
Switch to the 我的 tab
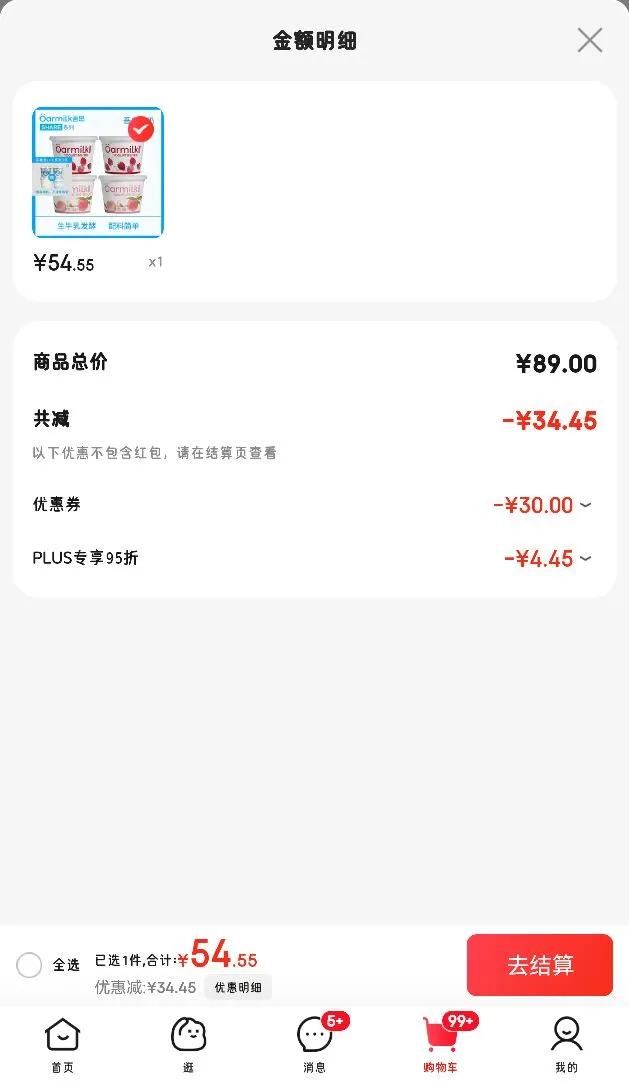566,1044
